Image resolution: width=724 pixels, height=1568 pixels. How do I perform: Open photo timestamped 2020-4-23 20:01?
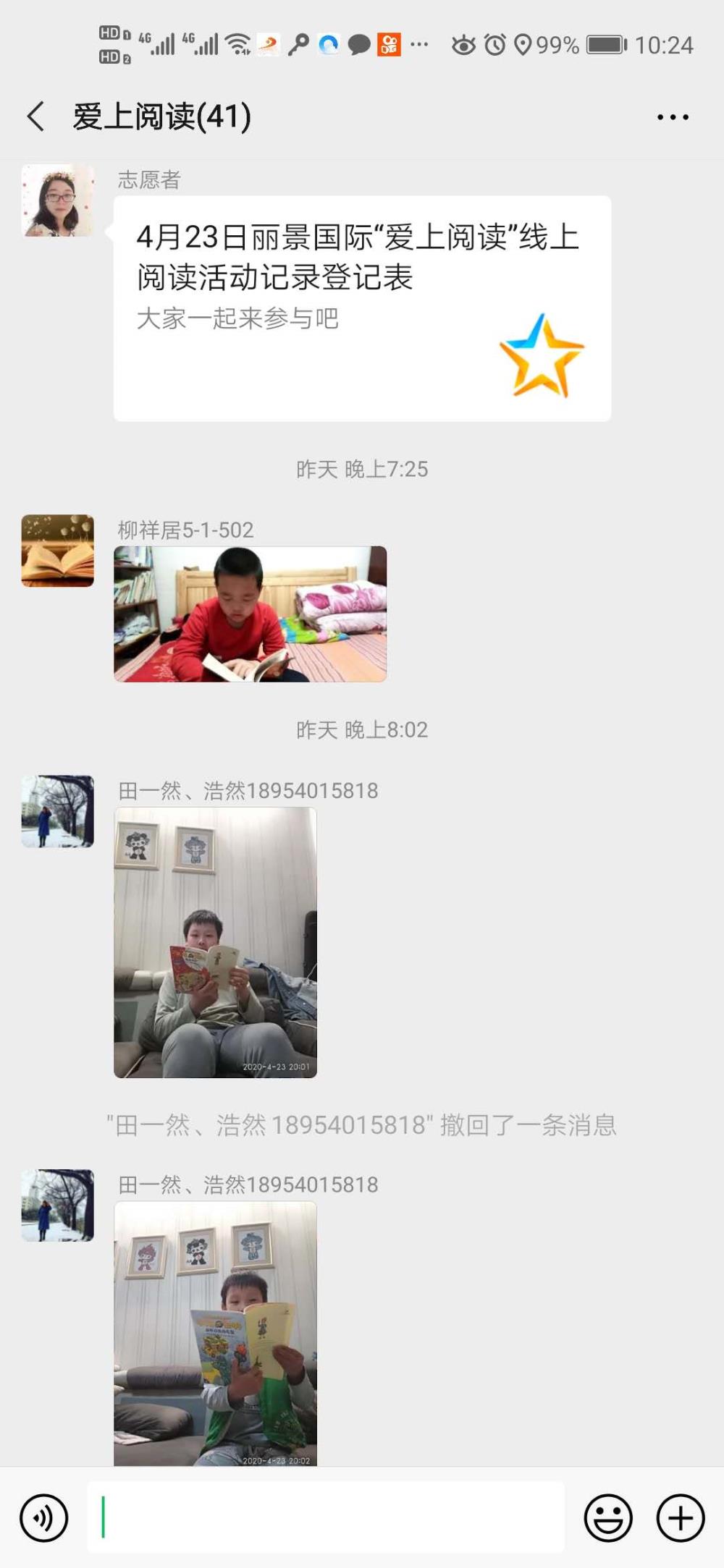pyautogui.click(x=215, y=942)
